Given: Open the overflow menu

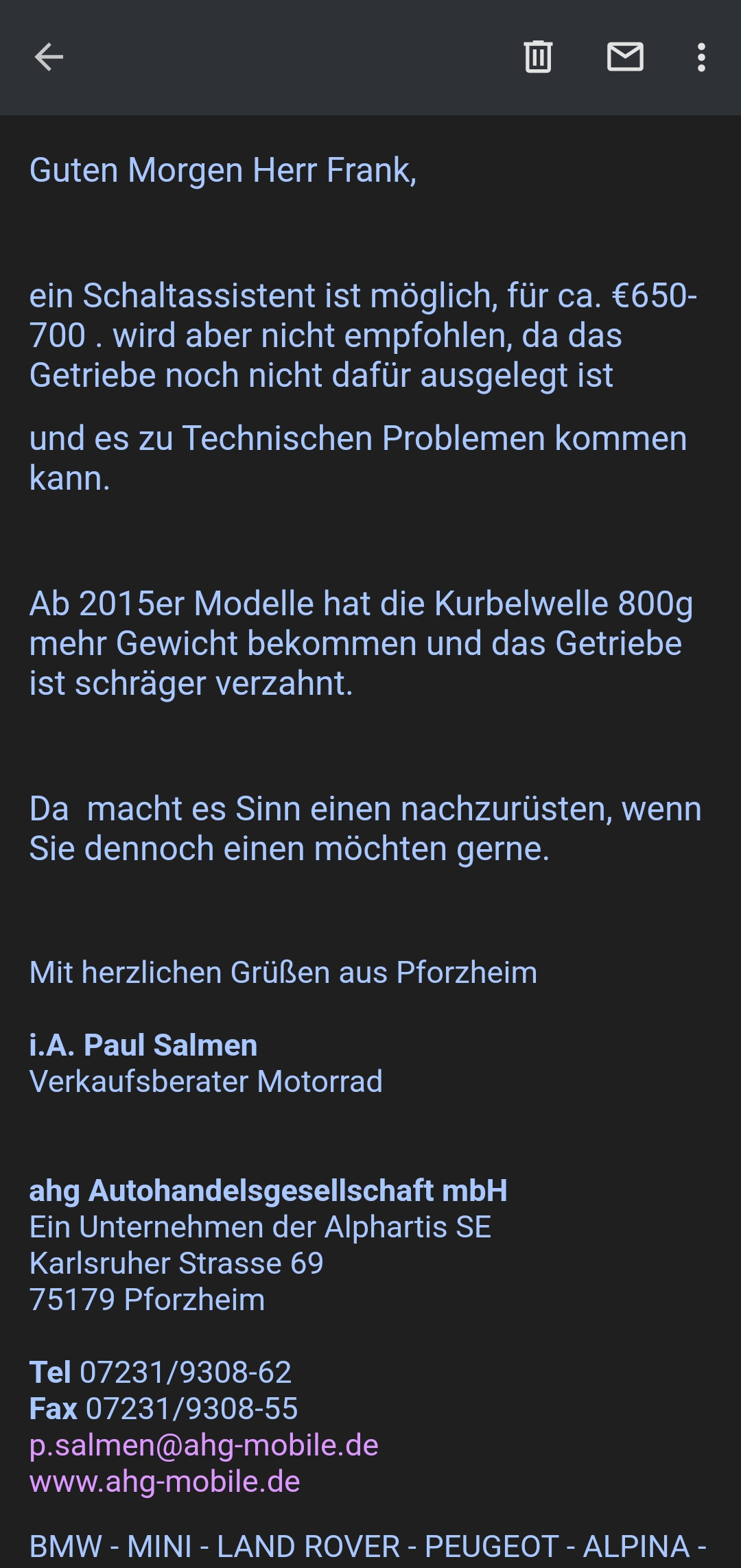Looking at the screenshot, I should point(701,57).
